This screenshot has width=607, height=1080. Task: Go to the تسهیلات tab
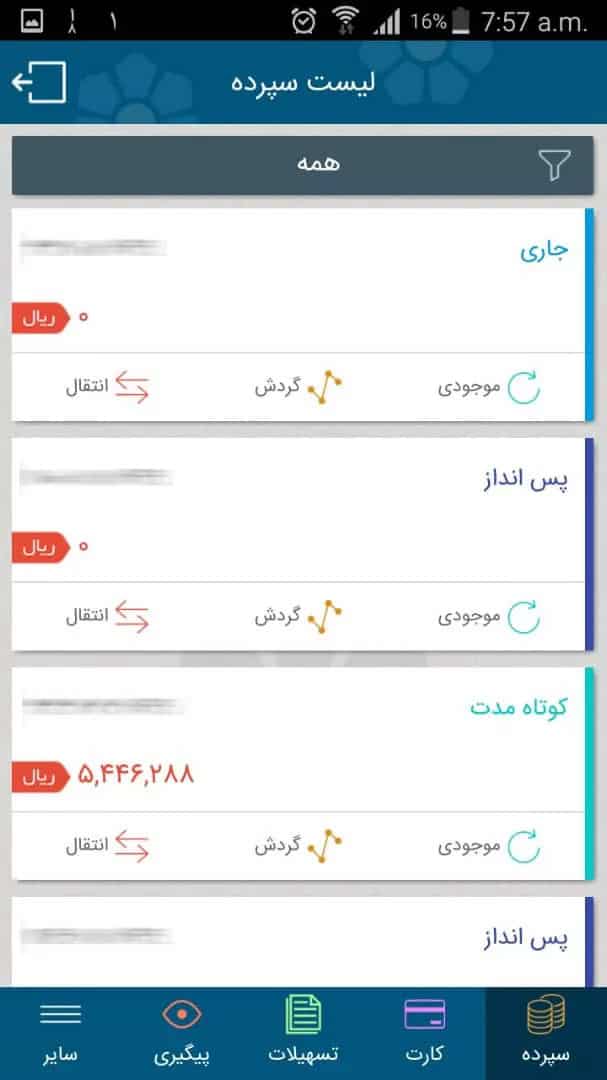(304, 1033)
